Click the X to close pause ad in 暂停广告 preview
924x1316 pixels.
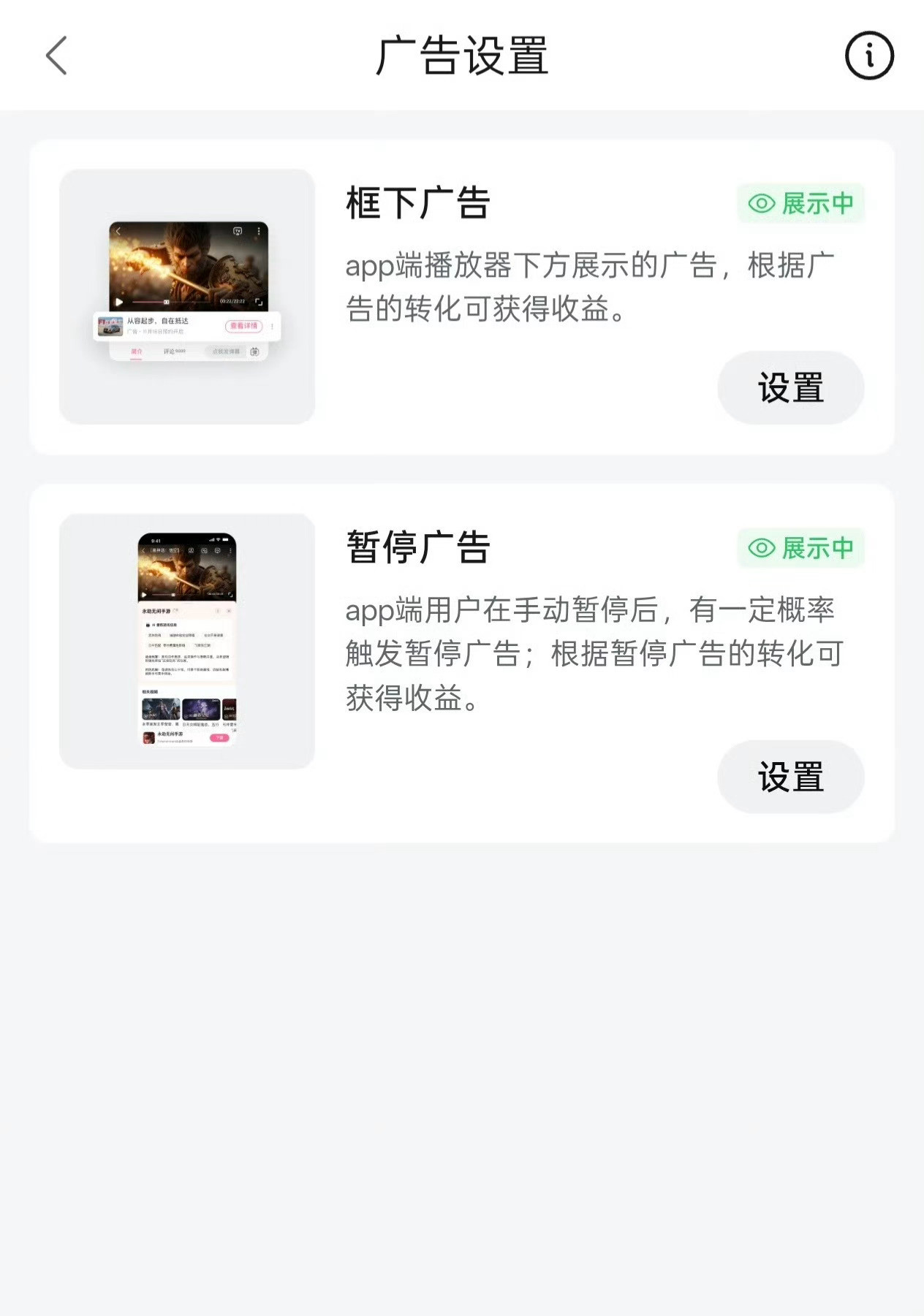coord(229,611)
